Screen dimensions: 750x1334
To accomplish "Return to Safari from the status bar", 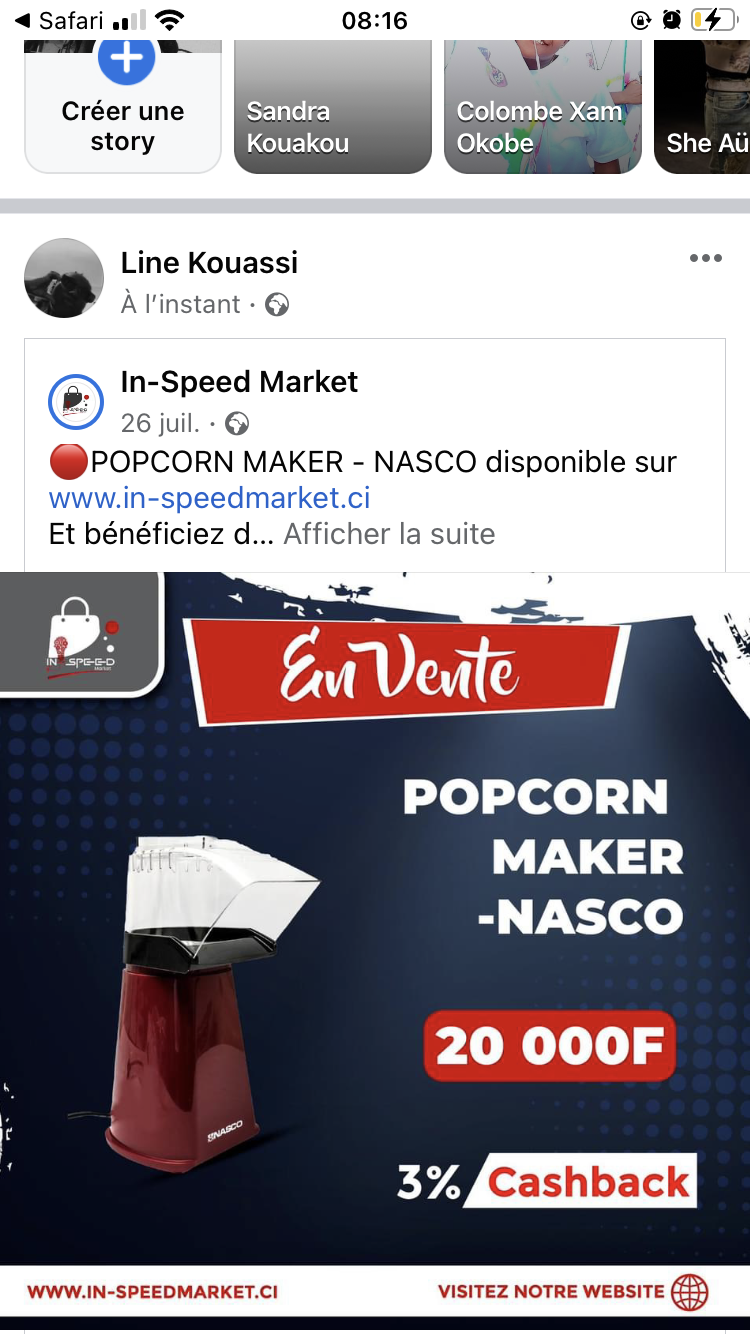I will (58, 20).
